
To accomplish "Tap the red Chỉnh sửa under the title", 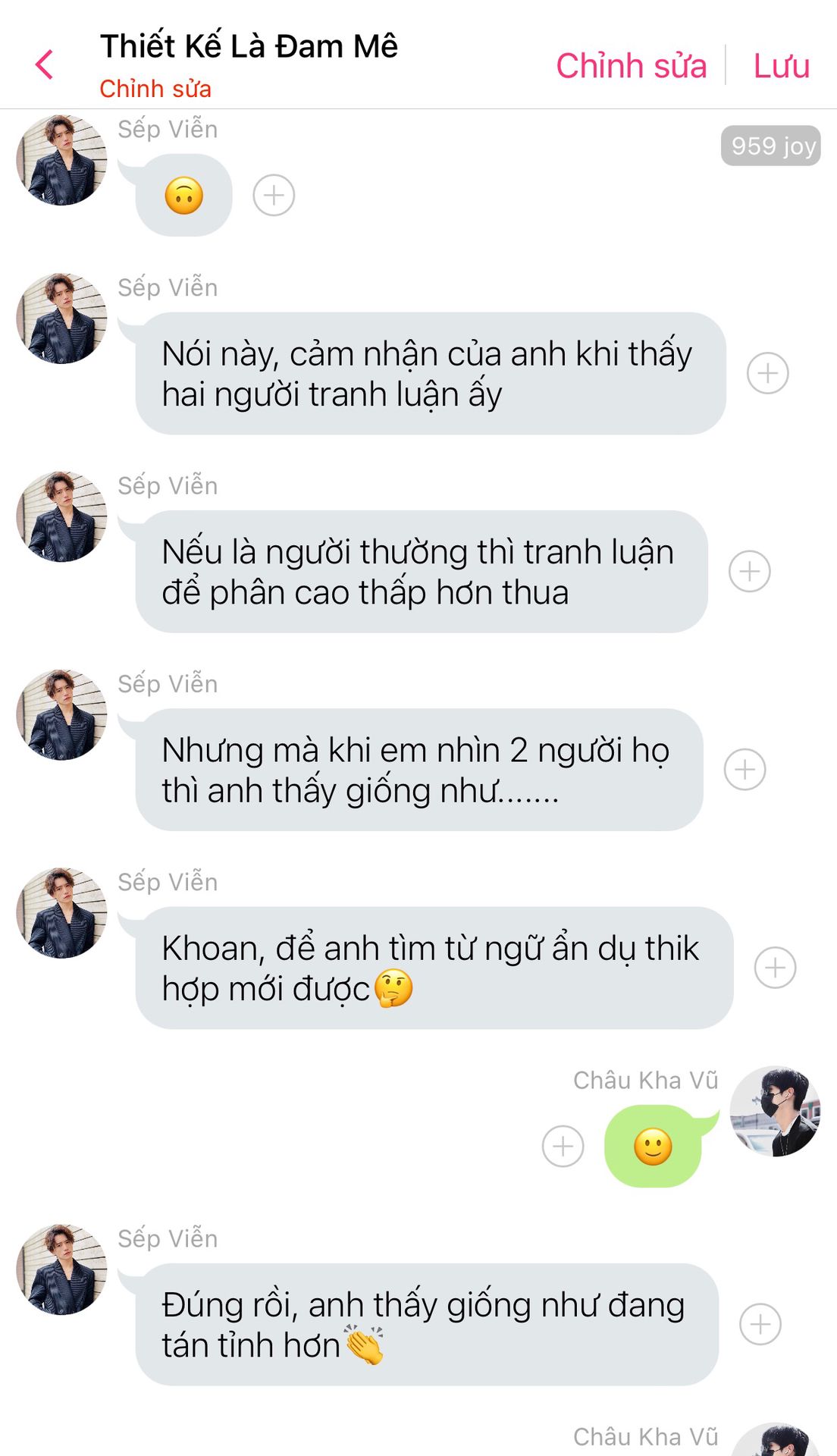I will coord(155,89).
